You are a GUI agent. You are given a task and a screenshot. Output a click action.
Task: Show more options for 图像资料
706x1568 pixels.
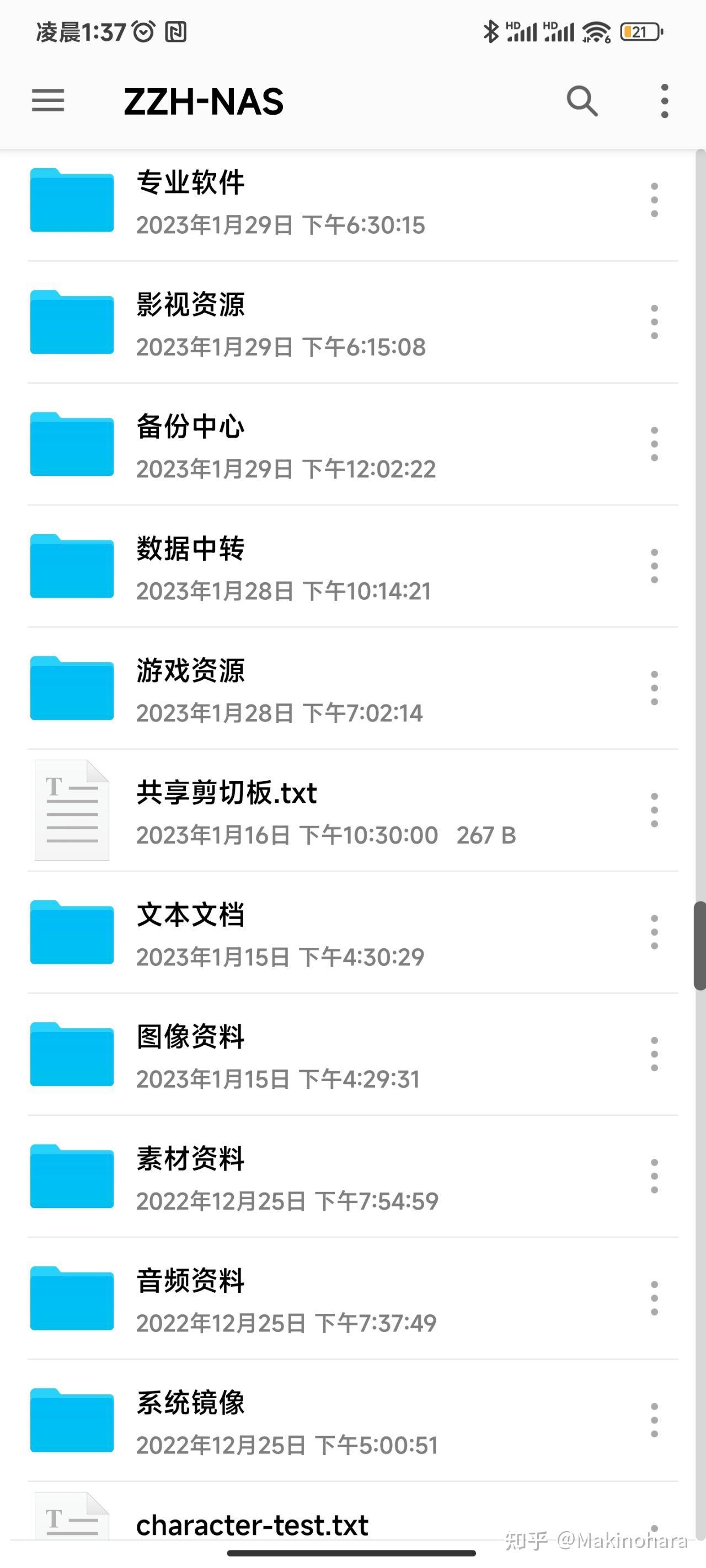coord(654,1054)
